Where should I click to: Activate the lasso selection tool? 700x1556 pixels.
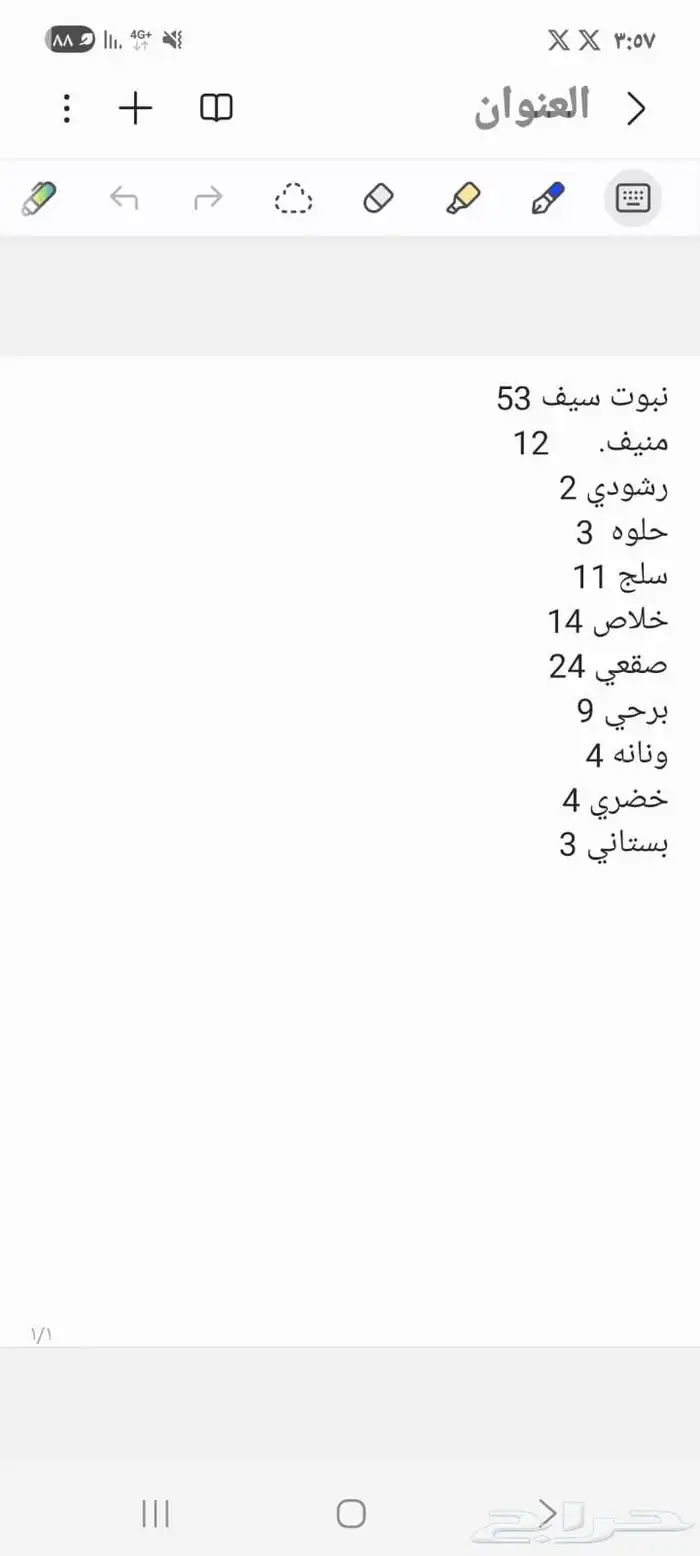click(293, 198)
